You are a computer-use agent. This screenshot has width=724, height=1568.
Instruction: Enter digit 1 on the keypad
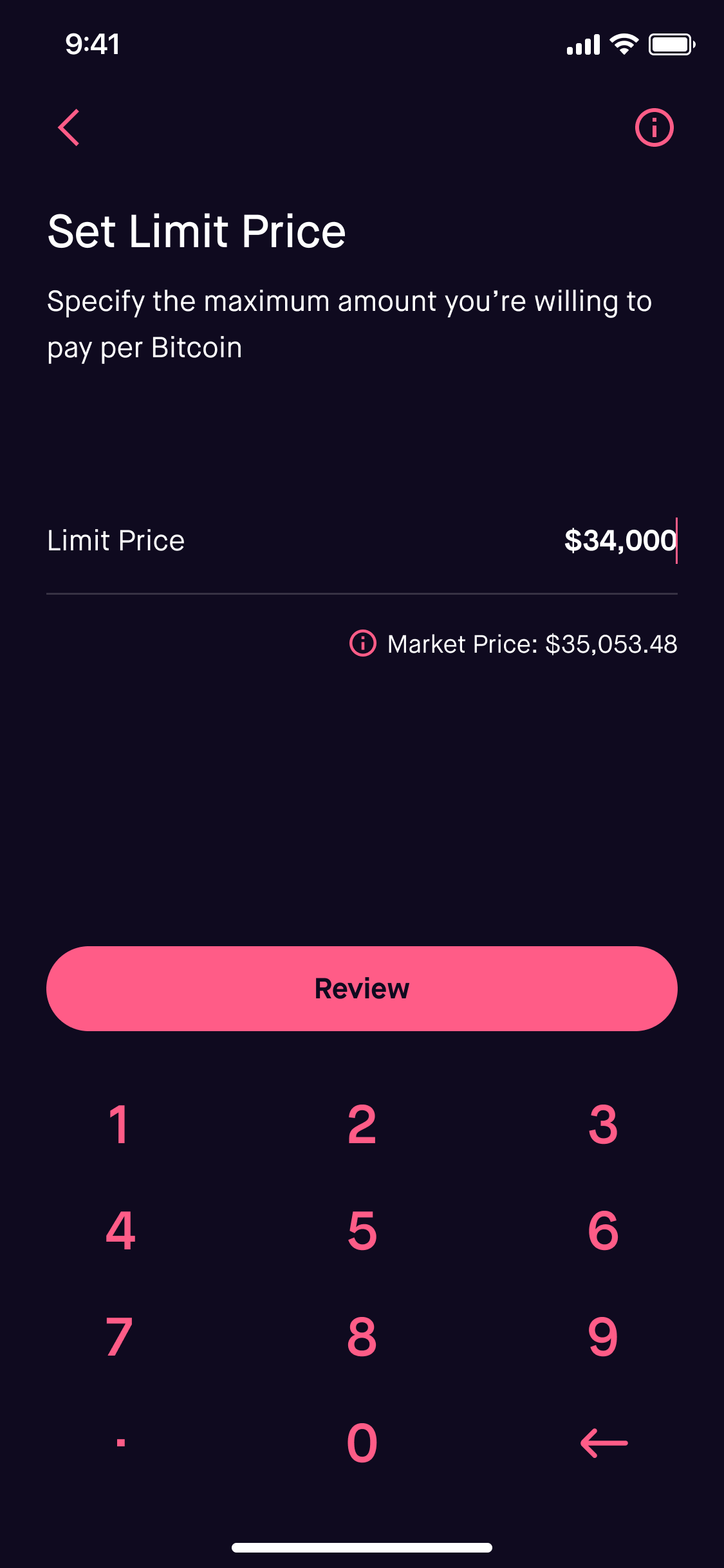click(120, 1125)
